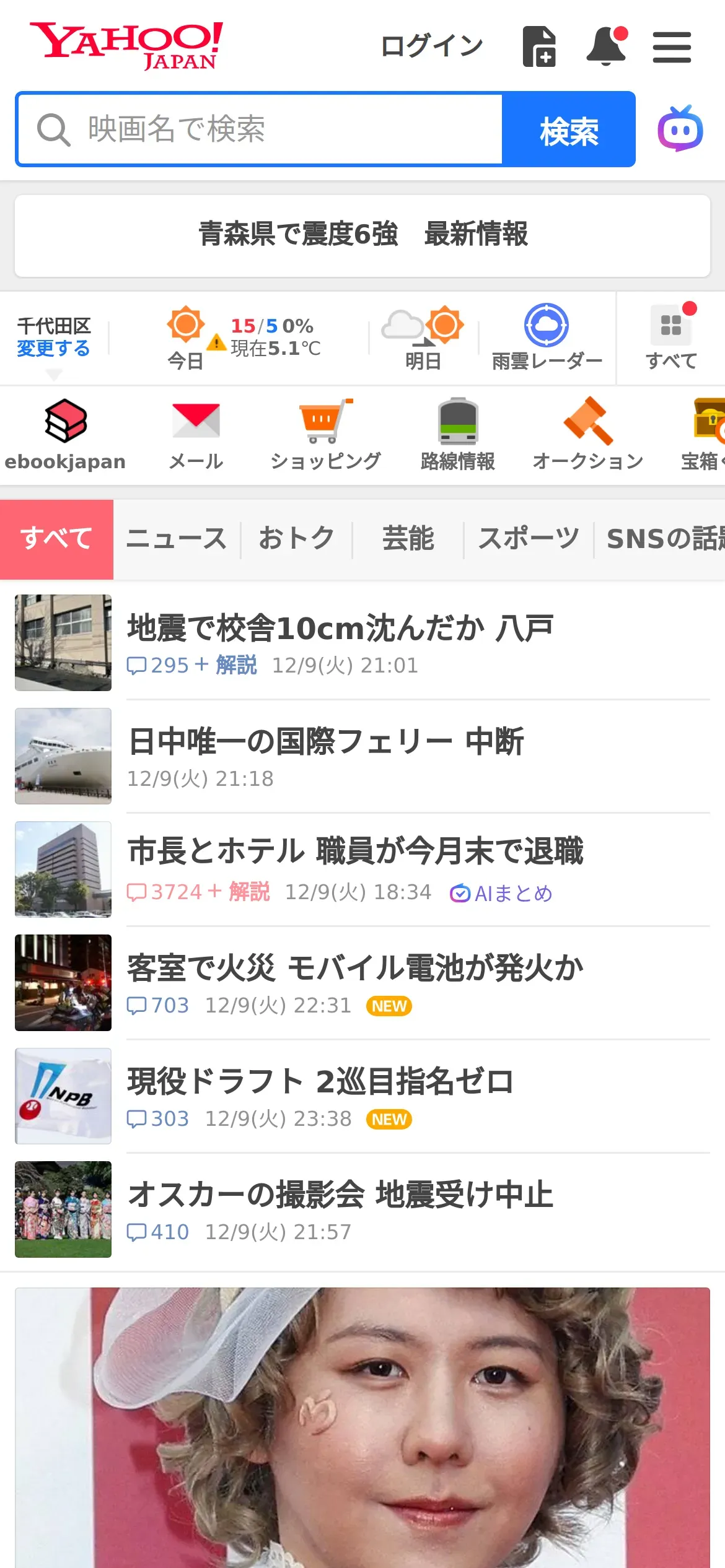This screenshot has width=725, height=1568.
Task: Open メール mail shortcut
Action: click(196, 435)
